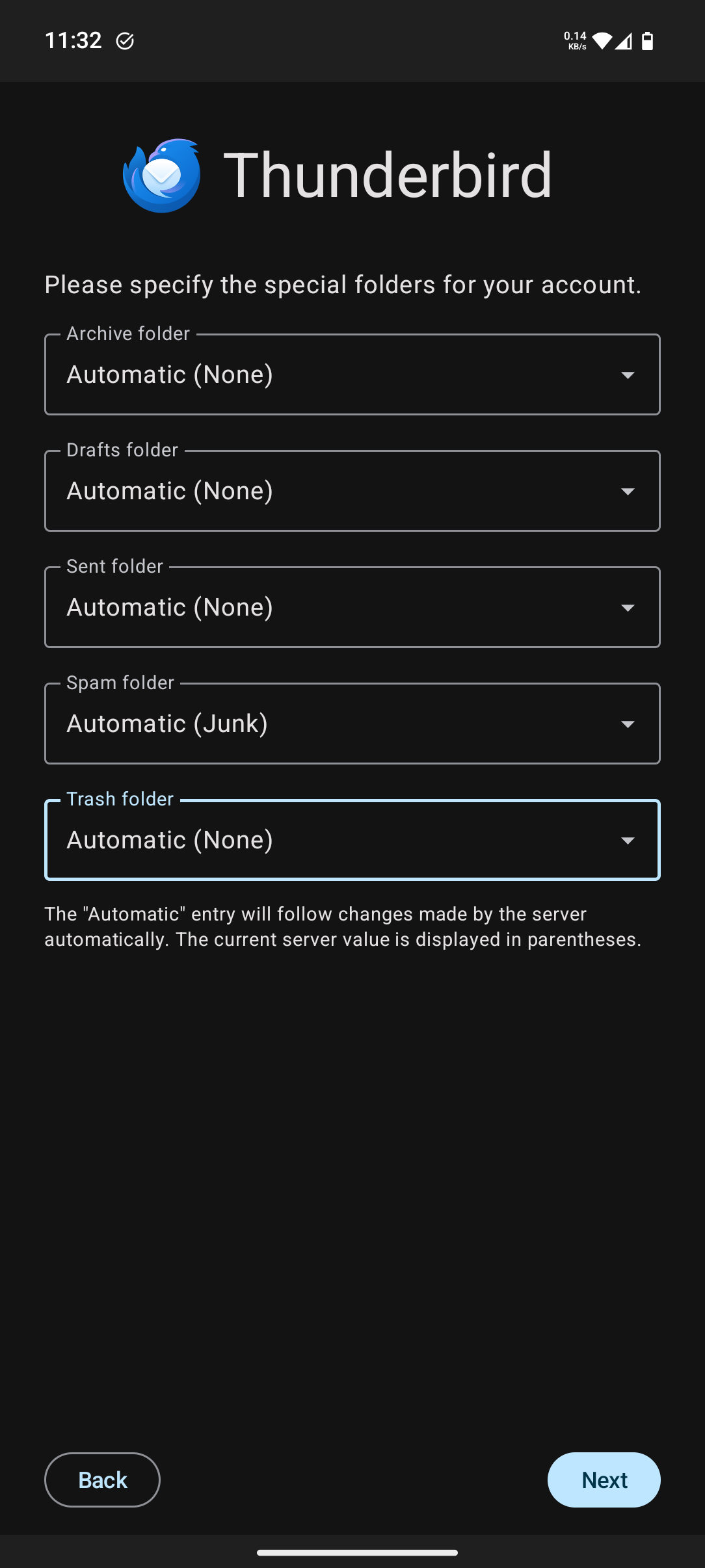This screenshot has height=1568, width=705.
Task: Go back with the Back button
Action: click(102, 1480)
